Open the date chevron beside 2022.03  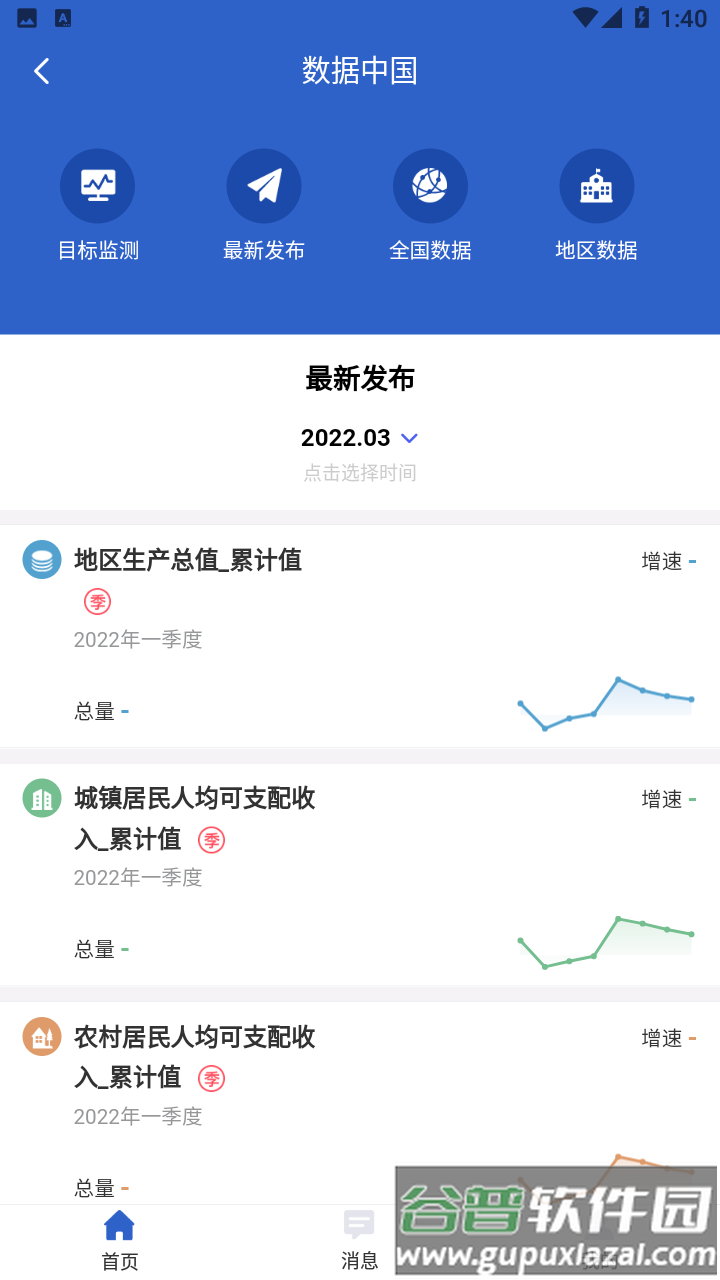pyautogui.click(x=408, y=438)
